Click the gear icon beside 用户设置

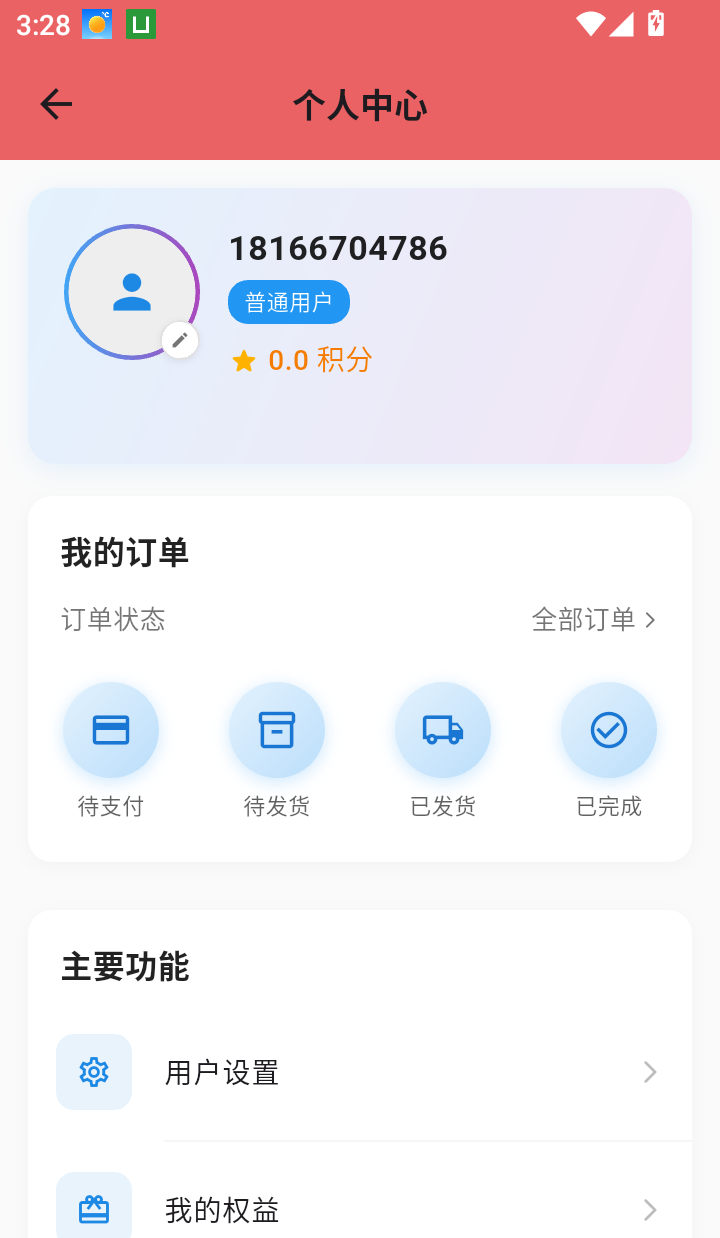tap(93, 1071)
